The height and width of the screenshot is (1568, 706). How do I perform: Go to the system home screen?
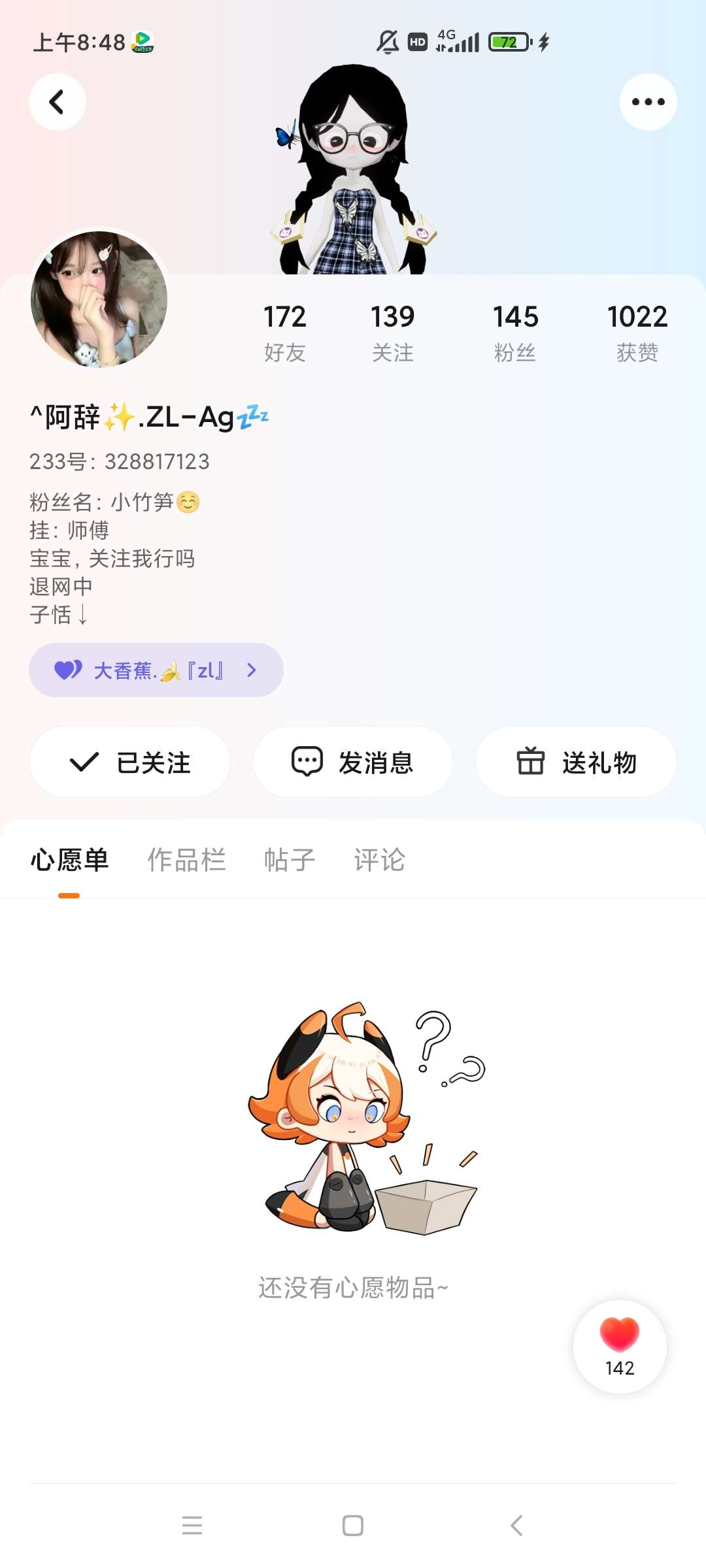(353, 1526)
